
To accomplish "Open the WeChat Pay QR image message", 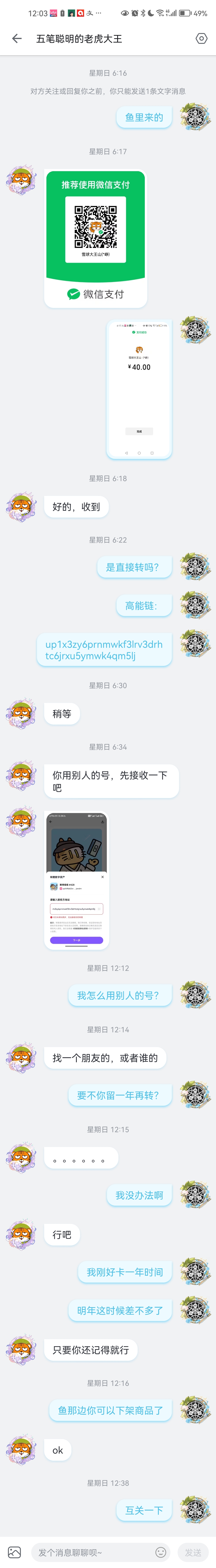I will pyautogui.click(x=96, y=237).
